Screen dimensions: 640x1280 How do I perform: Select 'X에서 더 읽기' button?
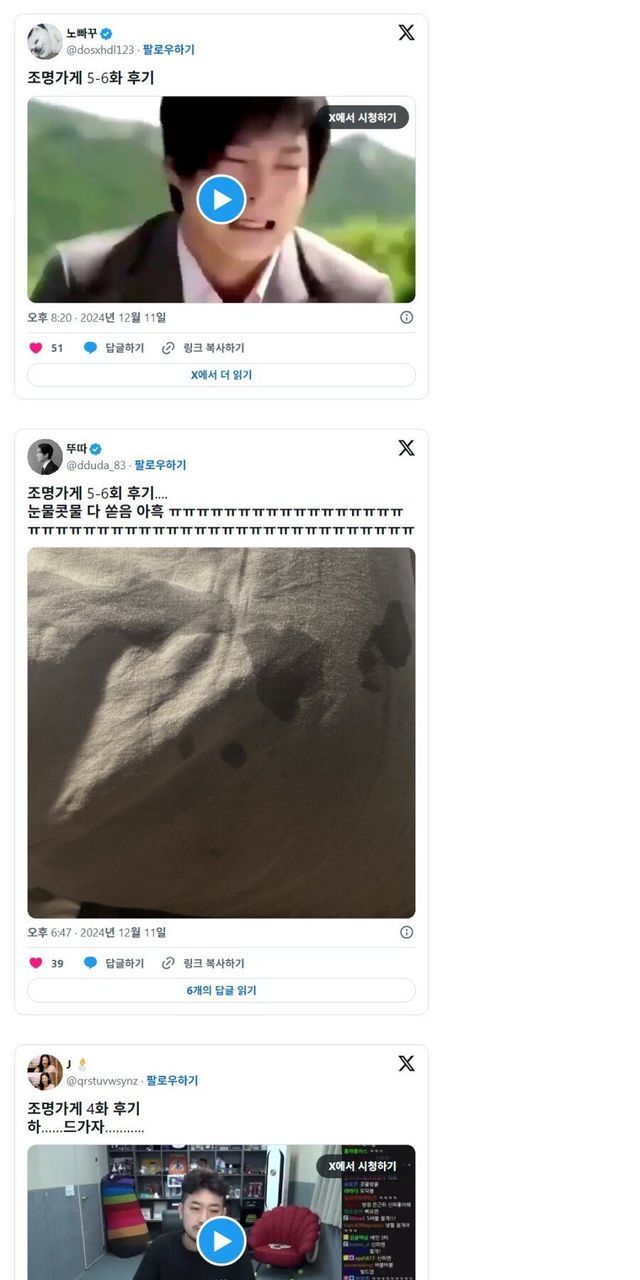click(221, 375)
